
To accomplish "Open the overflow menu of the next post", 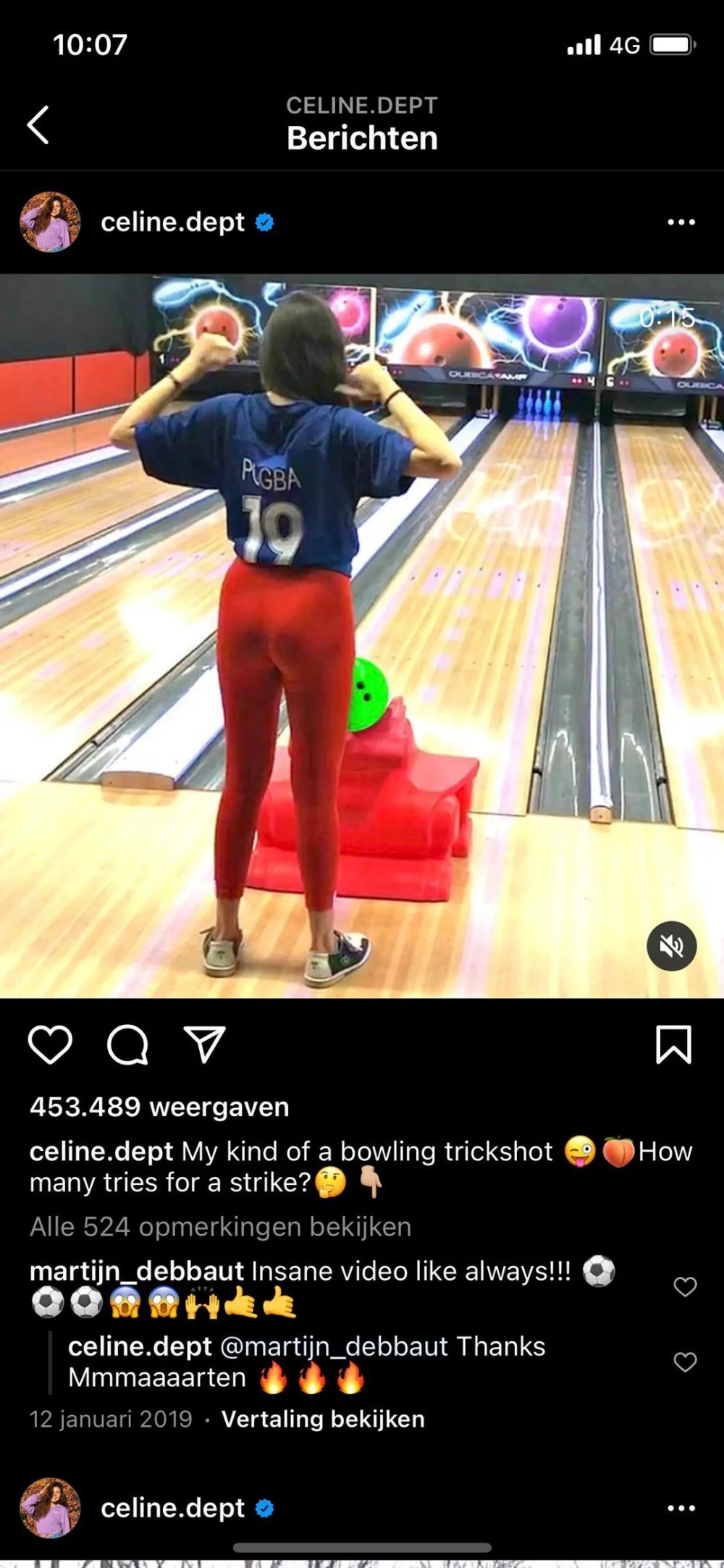I will tap(681, 1508).
